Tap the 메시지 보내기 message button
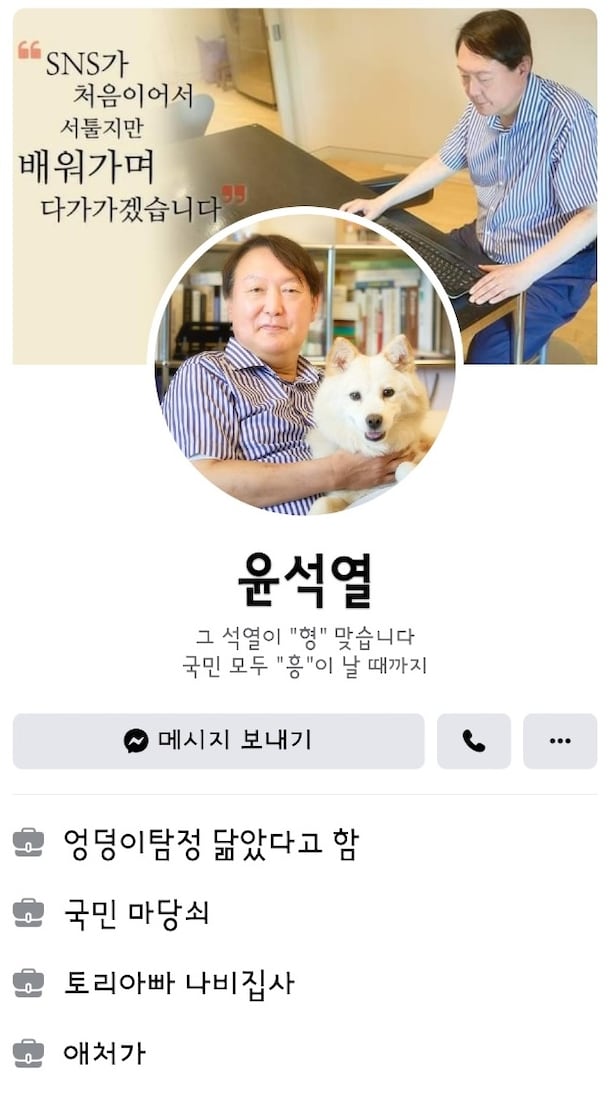Image resolution: width=616 pixels, height=1097 pixels. tap(218, 741)
